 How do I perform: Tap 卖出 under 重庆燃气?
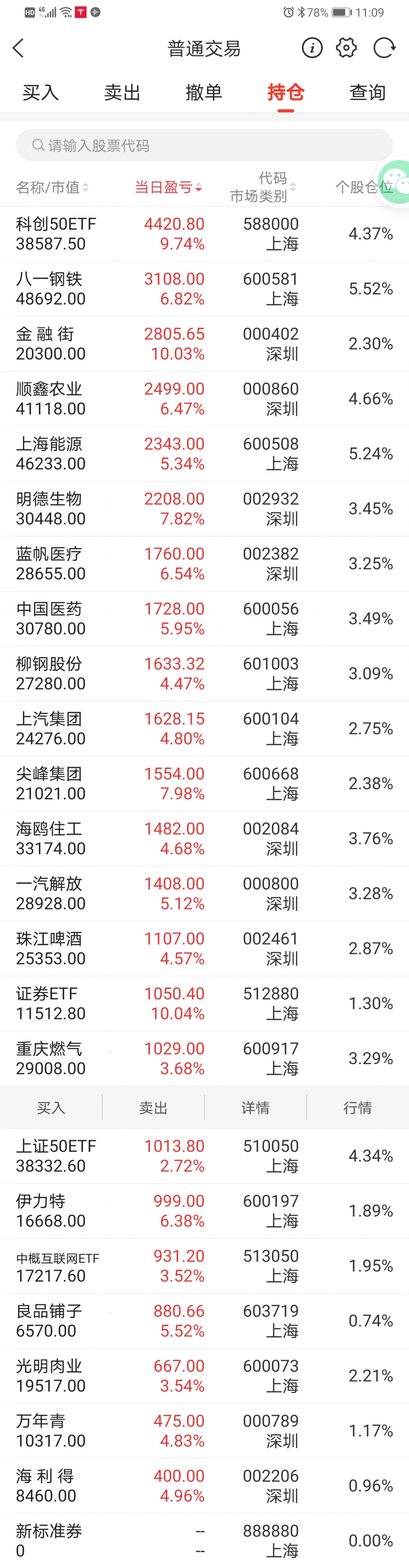pyautogui.click(x=153, y=1107)
